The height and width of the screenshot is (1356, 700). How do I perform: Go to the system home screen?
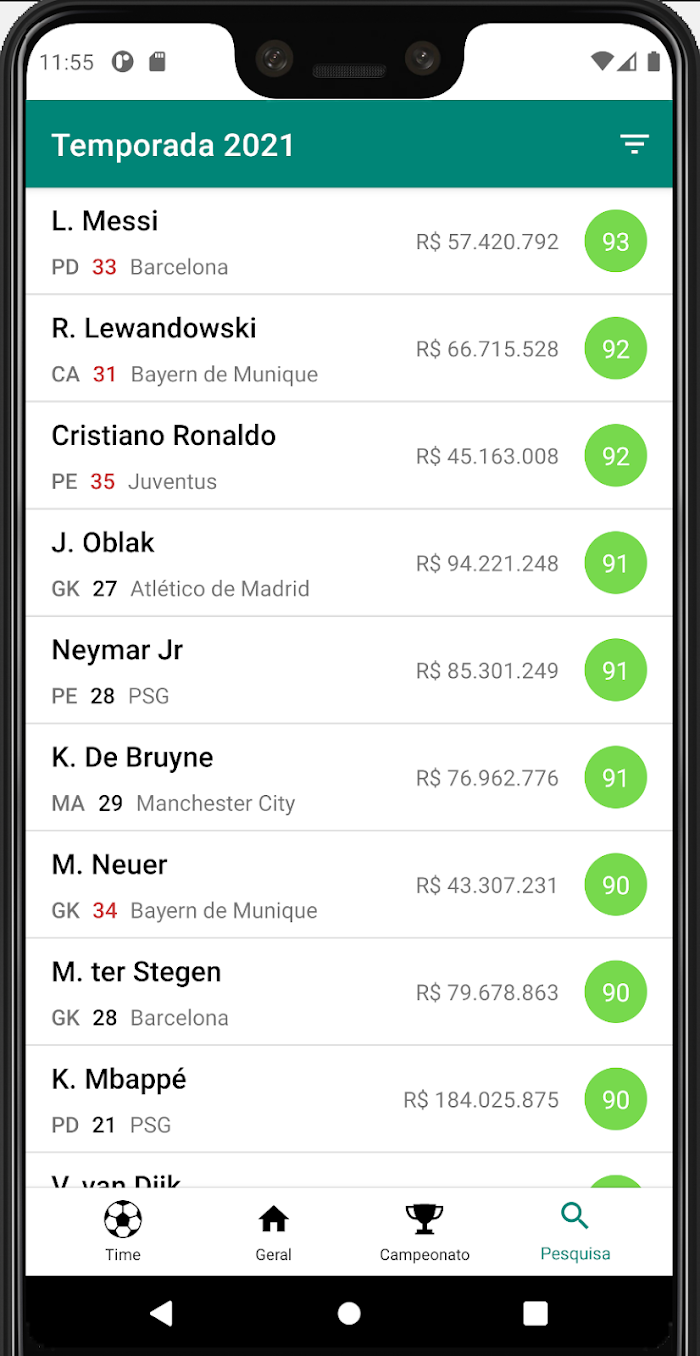click(x=349, y=1313)
